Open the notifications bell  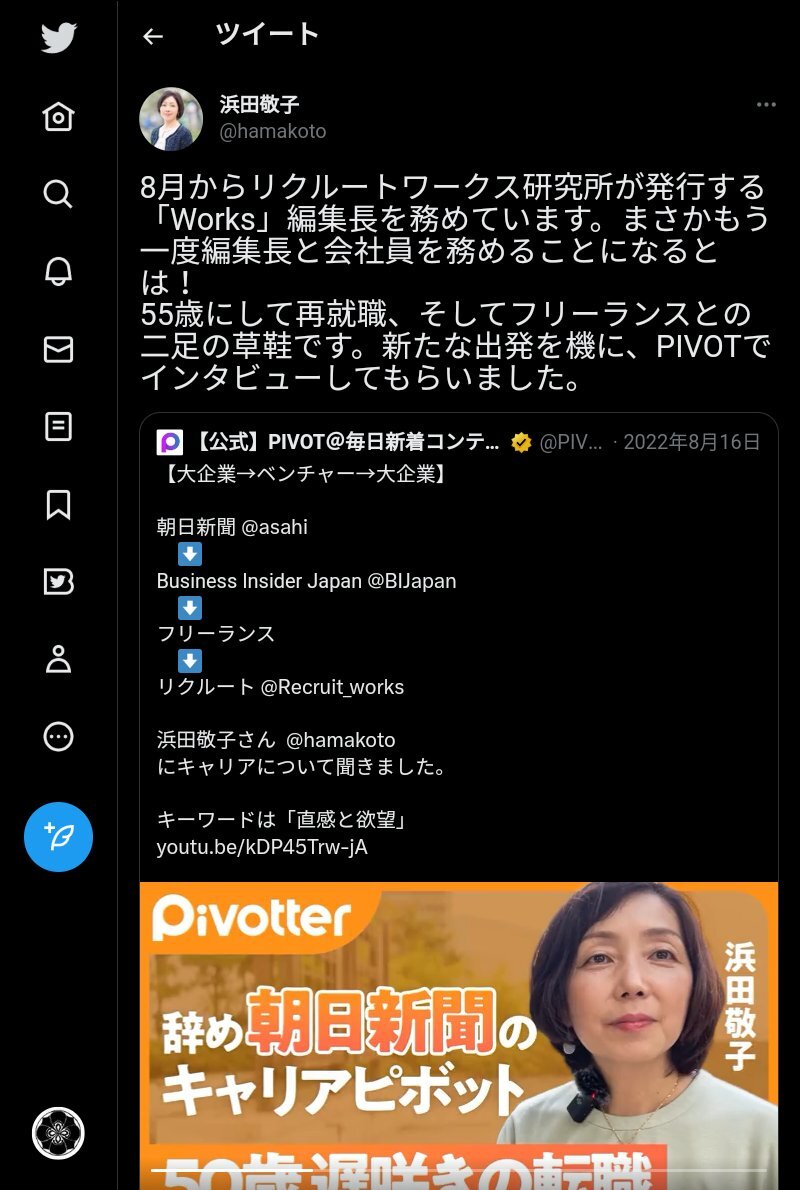tap(58, 271)
